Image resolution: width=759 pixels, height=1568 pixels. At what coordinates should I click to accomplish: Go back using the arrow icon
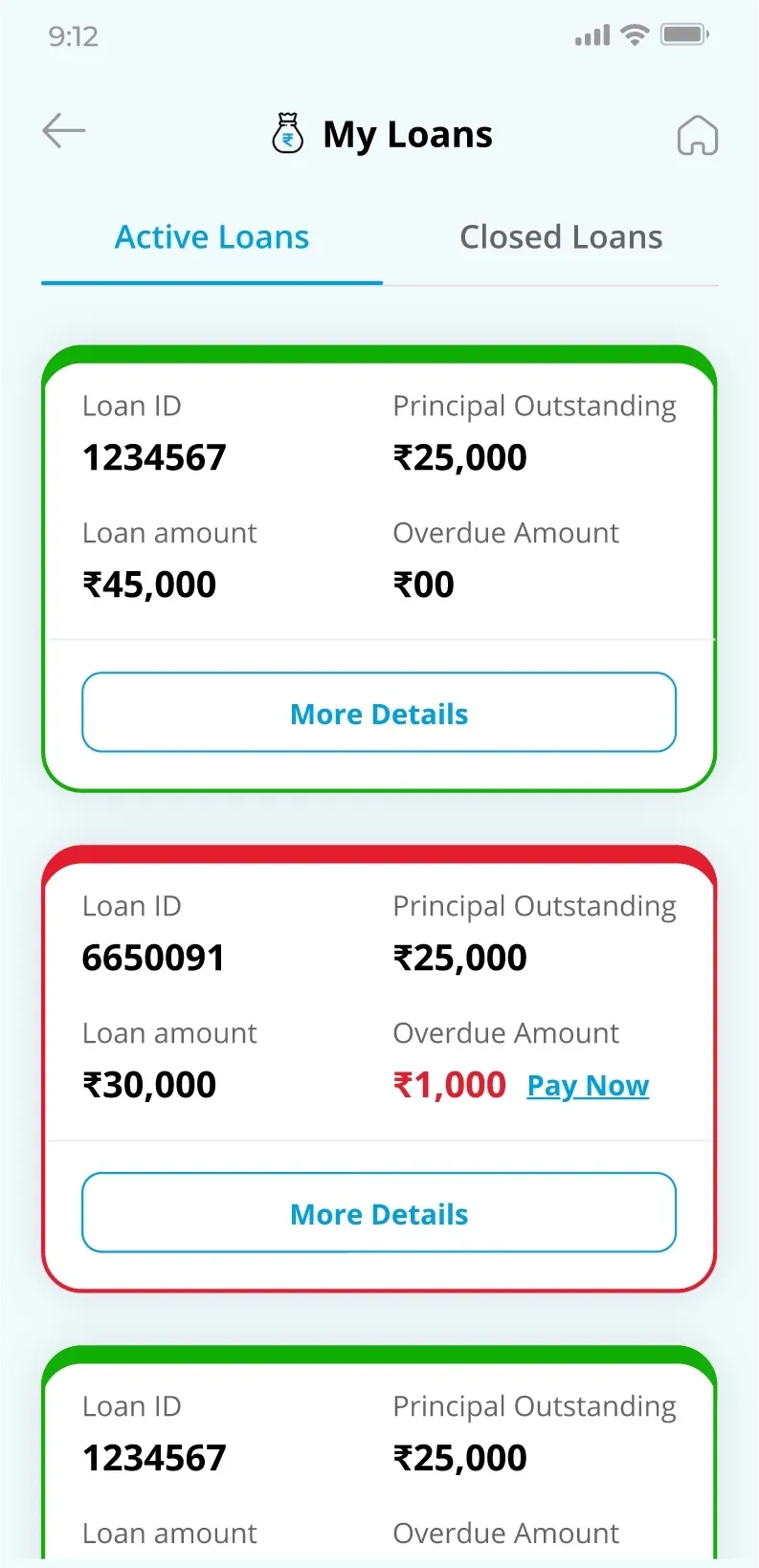click(64, 131)
